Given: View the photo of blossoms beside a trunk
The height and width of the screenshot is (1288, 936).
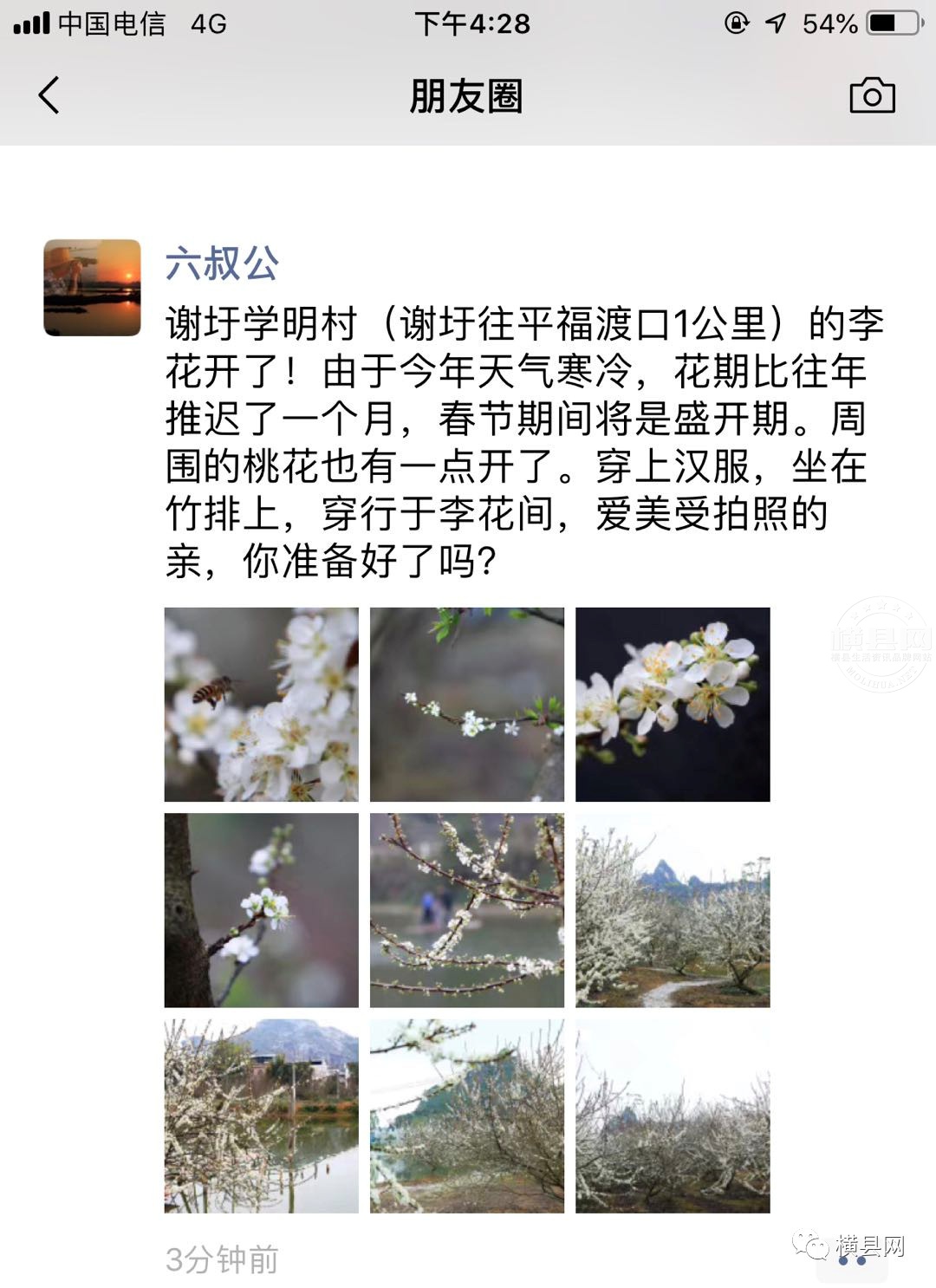Looking at the screenshot, I should [x=261, y=910].
